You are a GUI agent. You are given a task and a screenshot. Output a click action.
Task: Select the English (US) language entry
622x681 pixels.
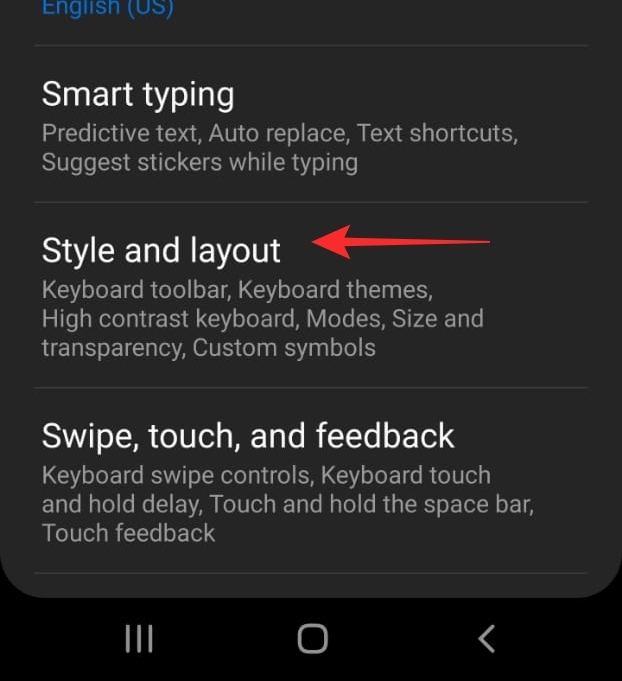pos(107,10)
